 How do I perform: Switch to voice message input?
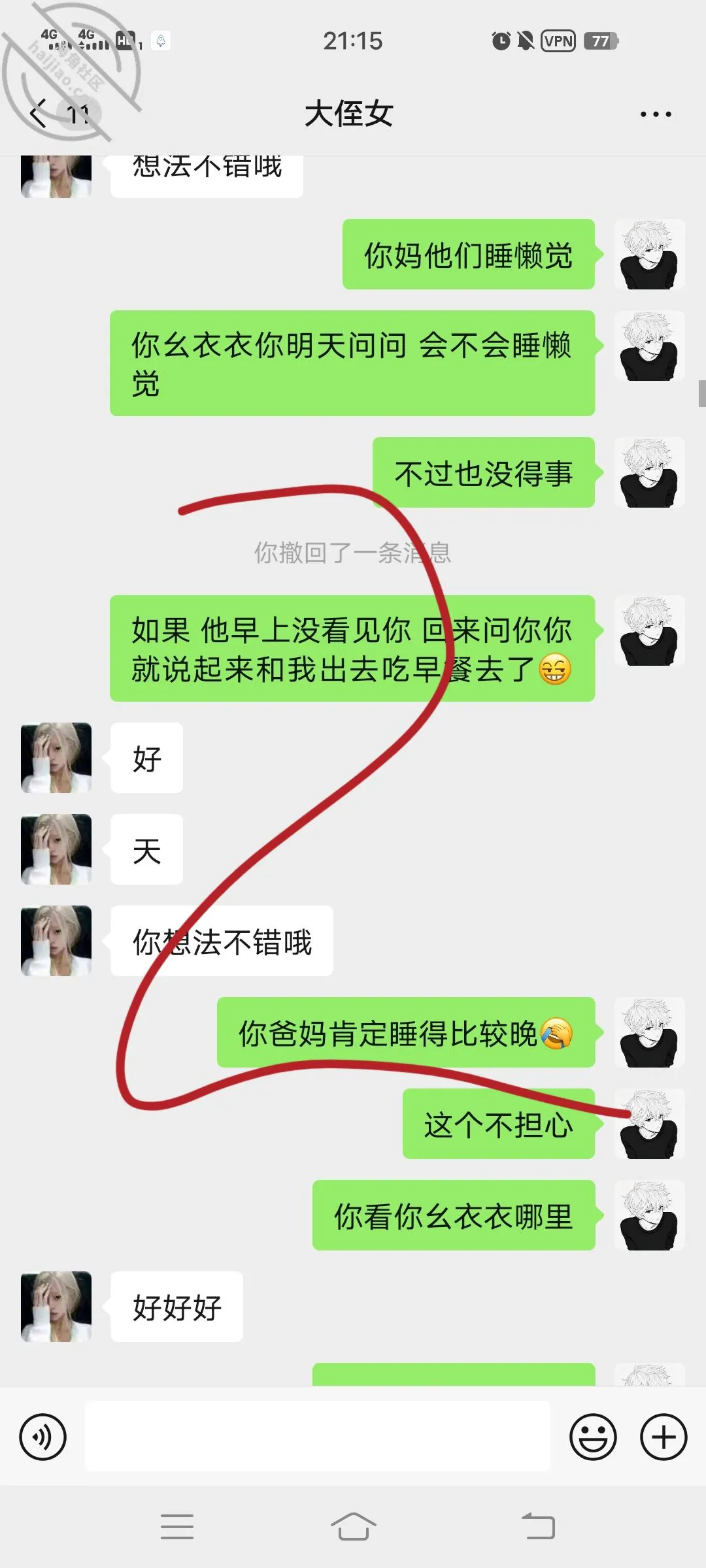tap(43, 1437)
